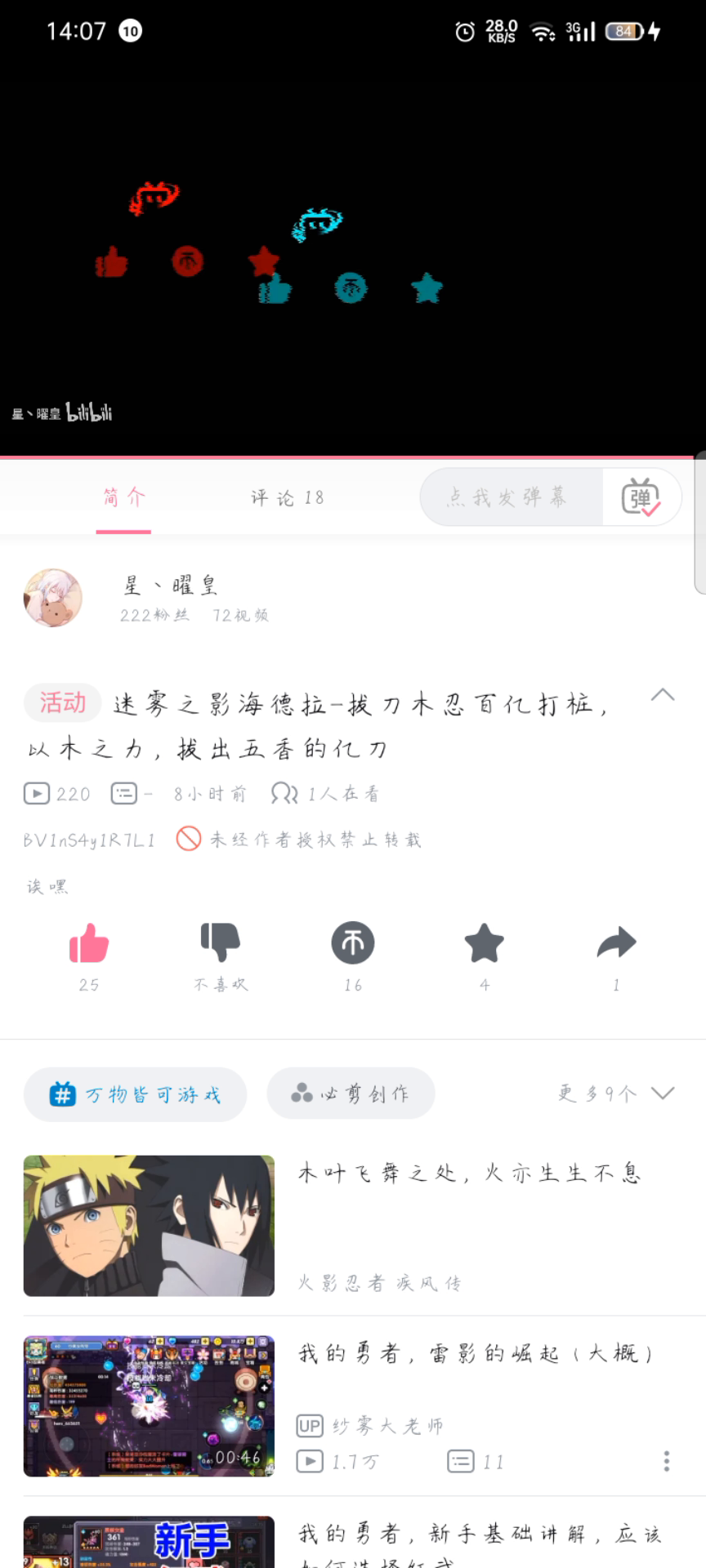Open the 必剪创作 tag chip

351,1094
